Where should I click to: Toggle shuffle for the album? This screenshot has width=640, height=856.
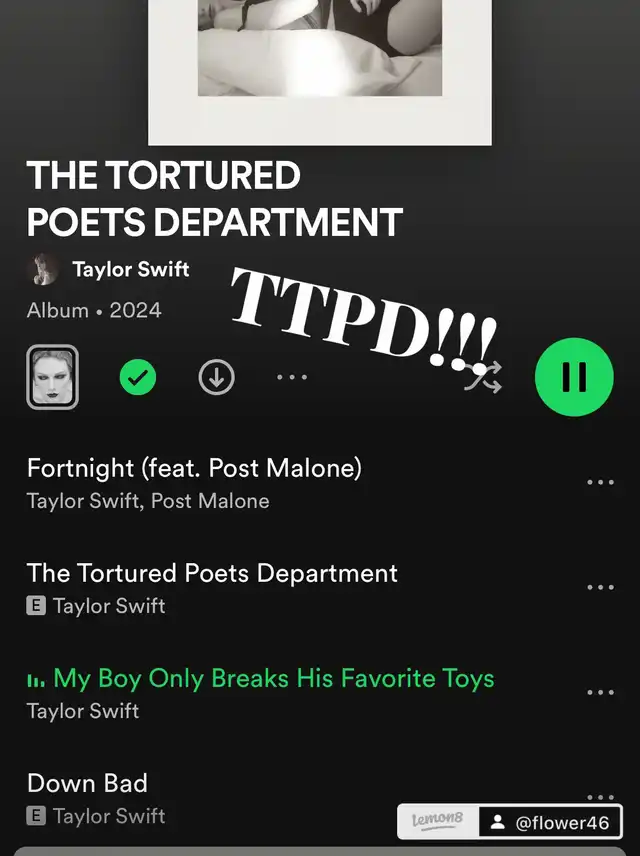pos(484,377)
